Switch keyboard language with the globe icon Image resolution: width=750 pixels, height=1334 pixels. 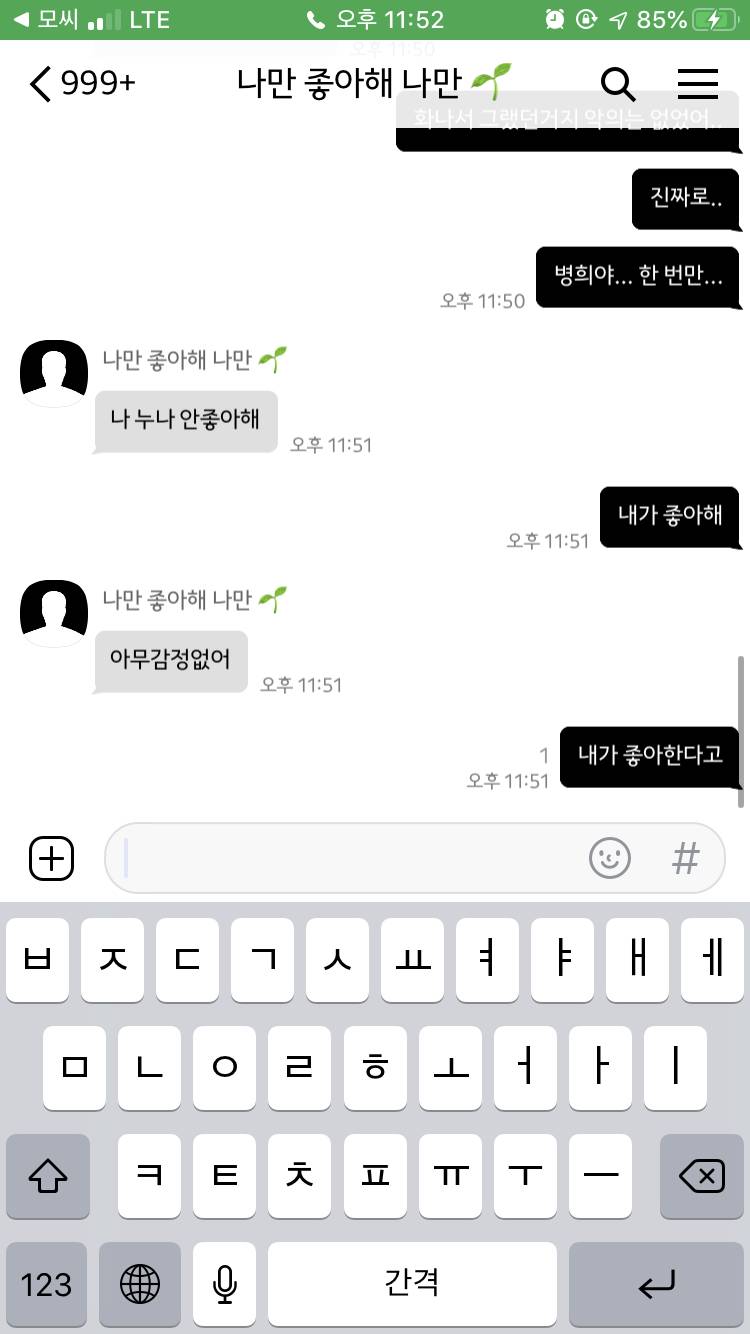[139, 1285]
